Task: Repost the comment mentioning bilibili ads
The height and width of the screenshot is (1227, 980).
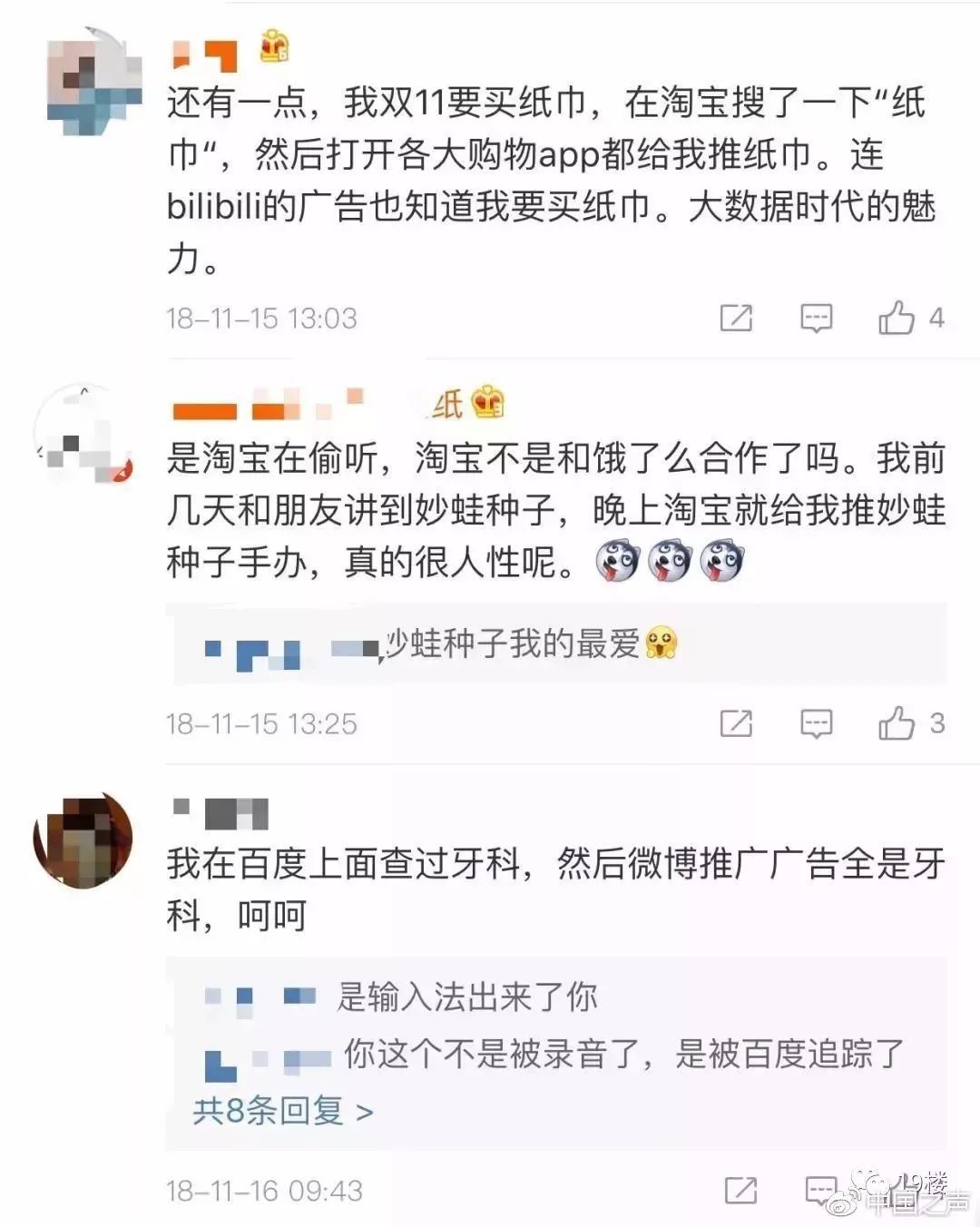Action: click(x=736, y=319)
